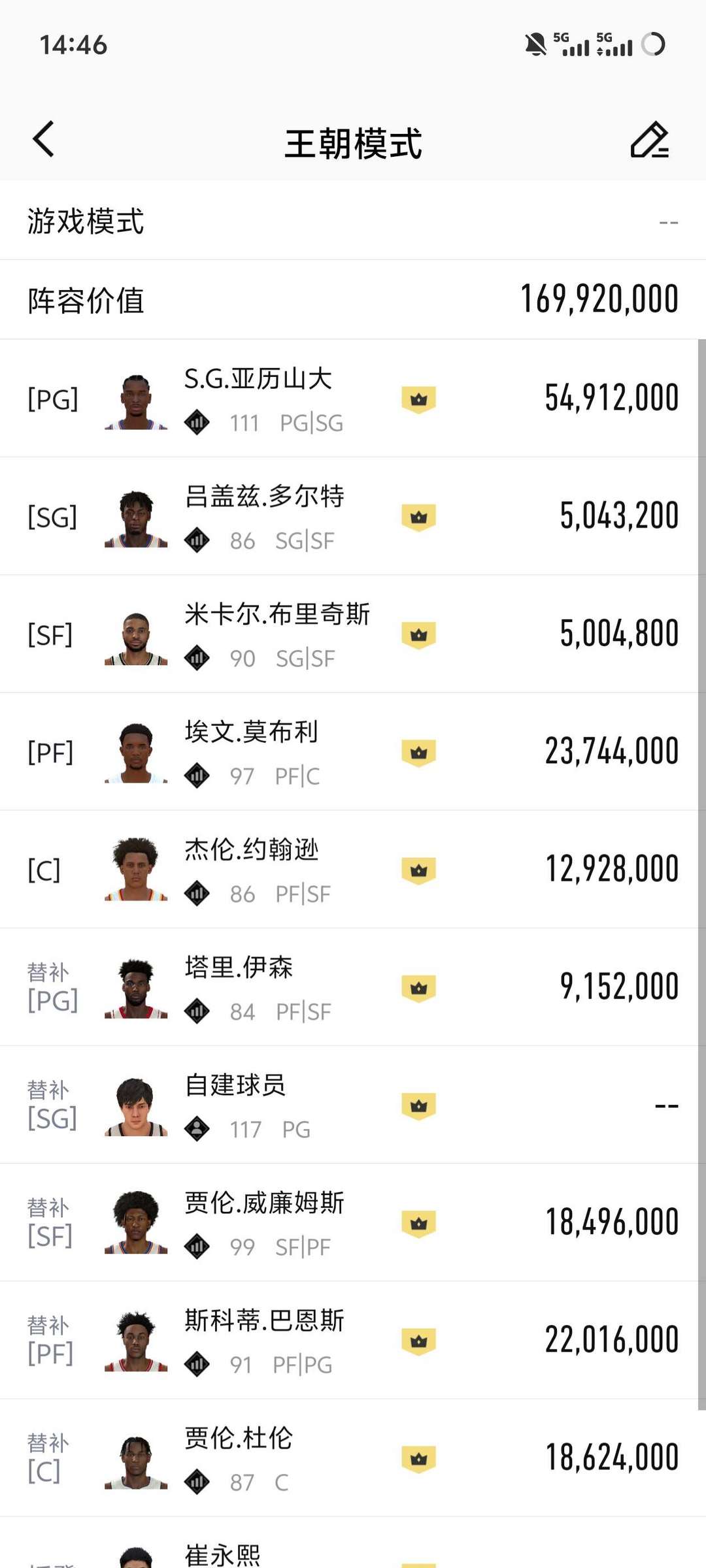This screenshot has width=706, height=1568.
Task: Open substitute 塔里.伊森
Action: [353, 987]
